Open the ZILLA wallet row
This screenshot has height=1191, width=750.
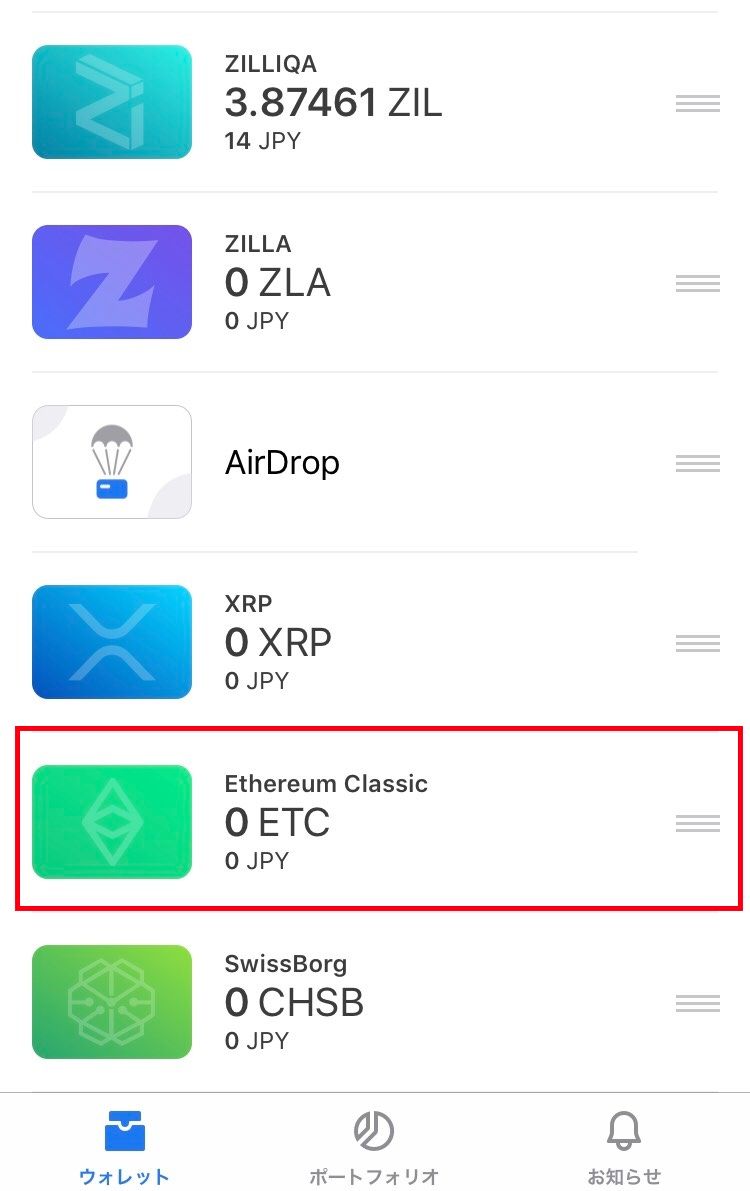(x=330, y=282)
